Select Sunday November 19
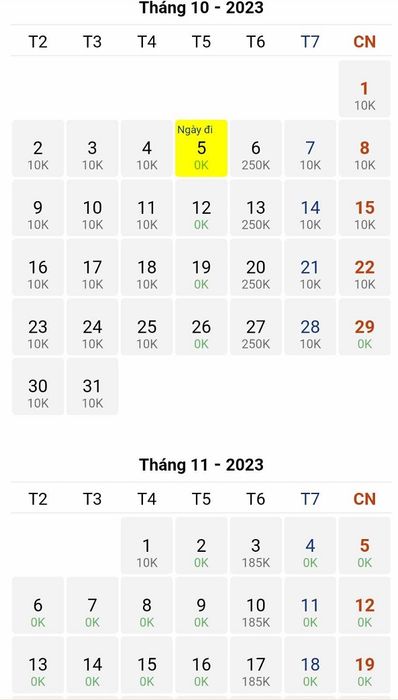The height and width of the screenshot is (700, 398). [365, 665]
